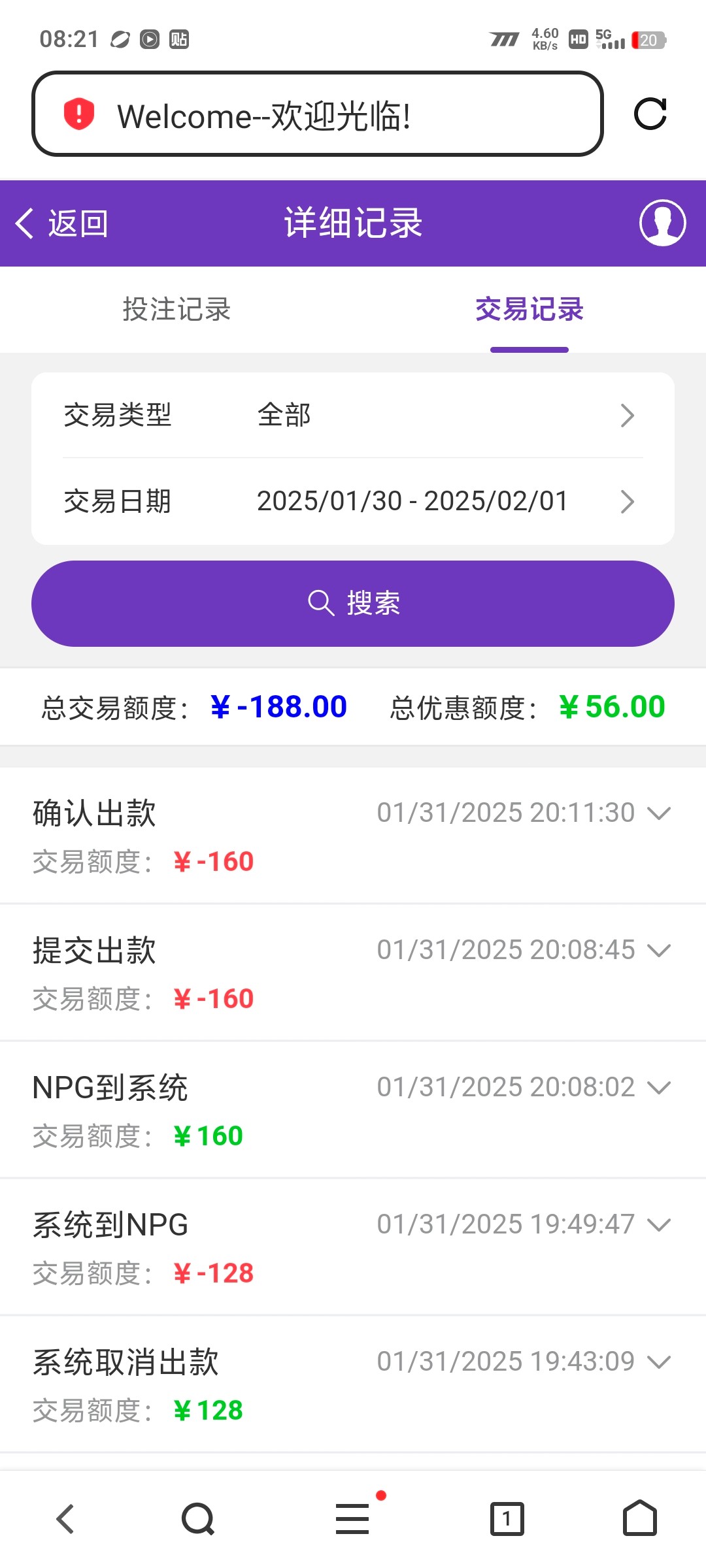Open the browser menu in bottom bar

pos(353,1518)
